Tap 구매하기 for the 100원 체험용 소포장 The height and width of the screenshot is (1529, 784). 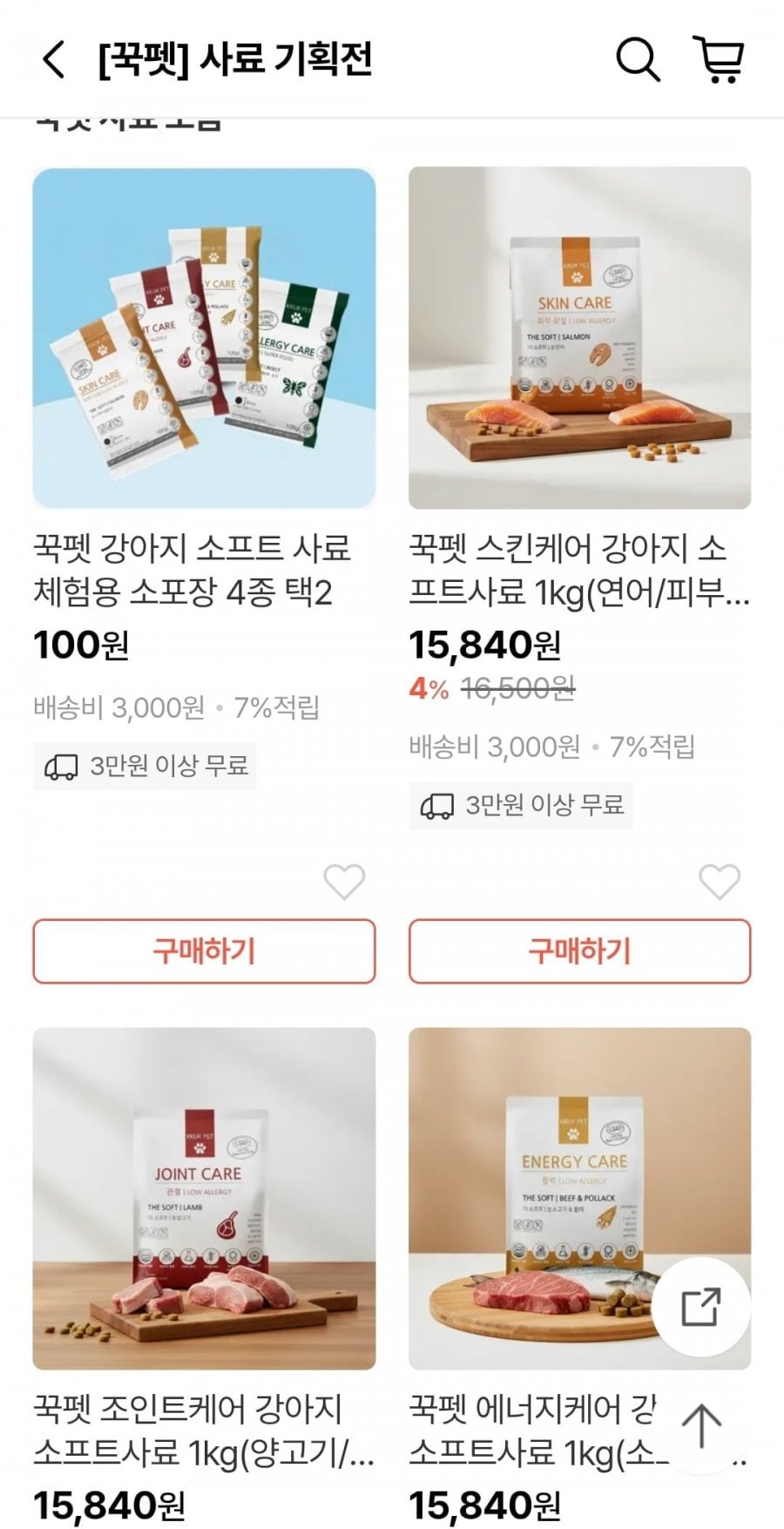(x=204, y=951)
